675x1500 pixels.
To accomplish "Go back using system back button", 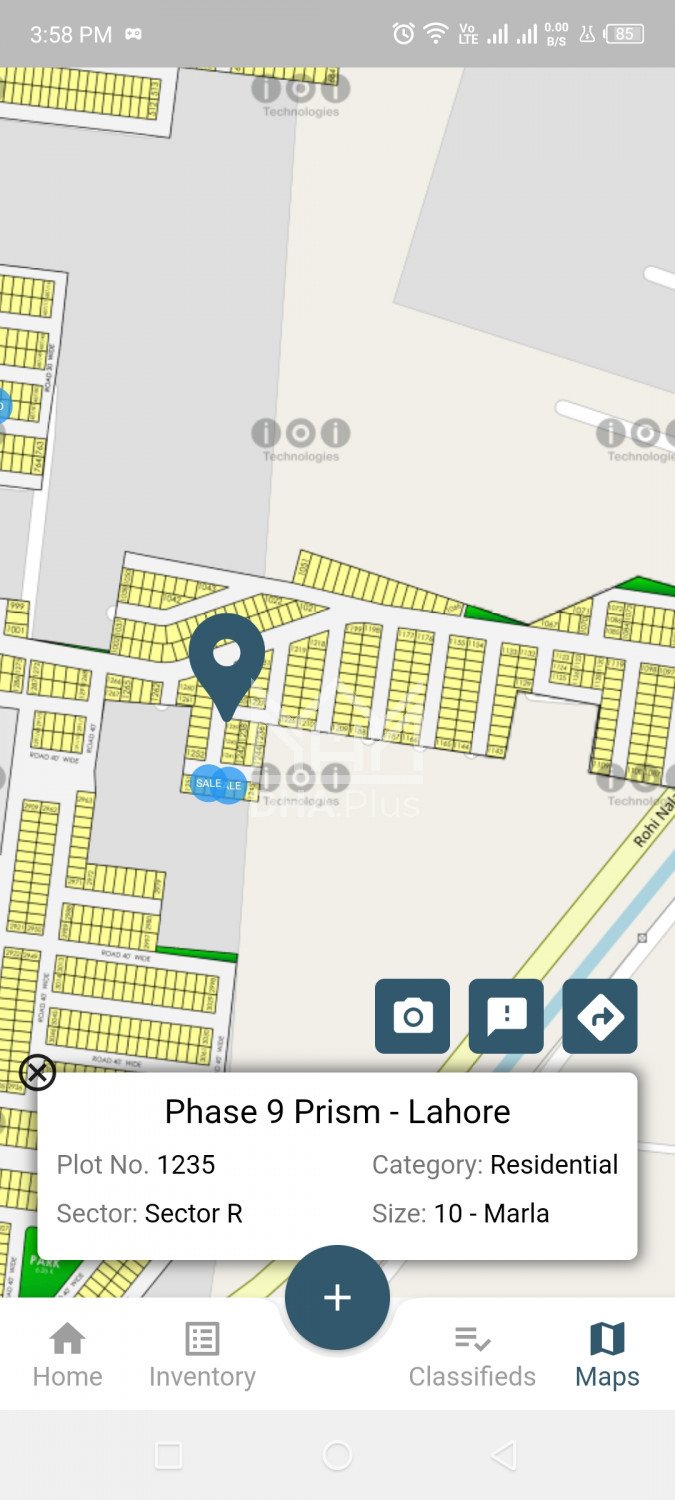I will (505, 1456).
